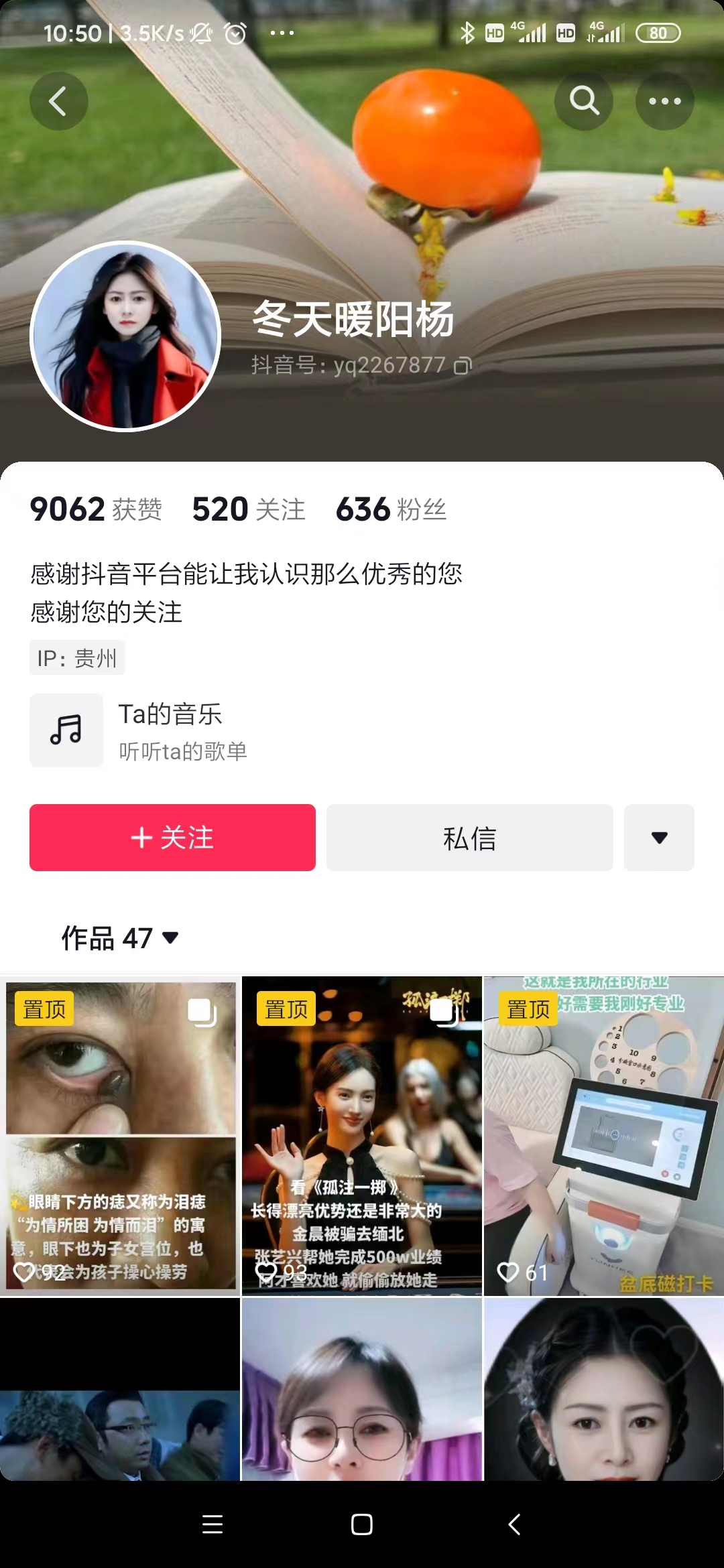
Task: Expand the arrow next to 私信
Action: 659,838
